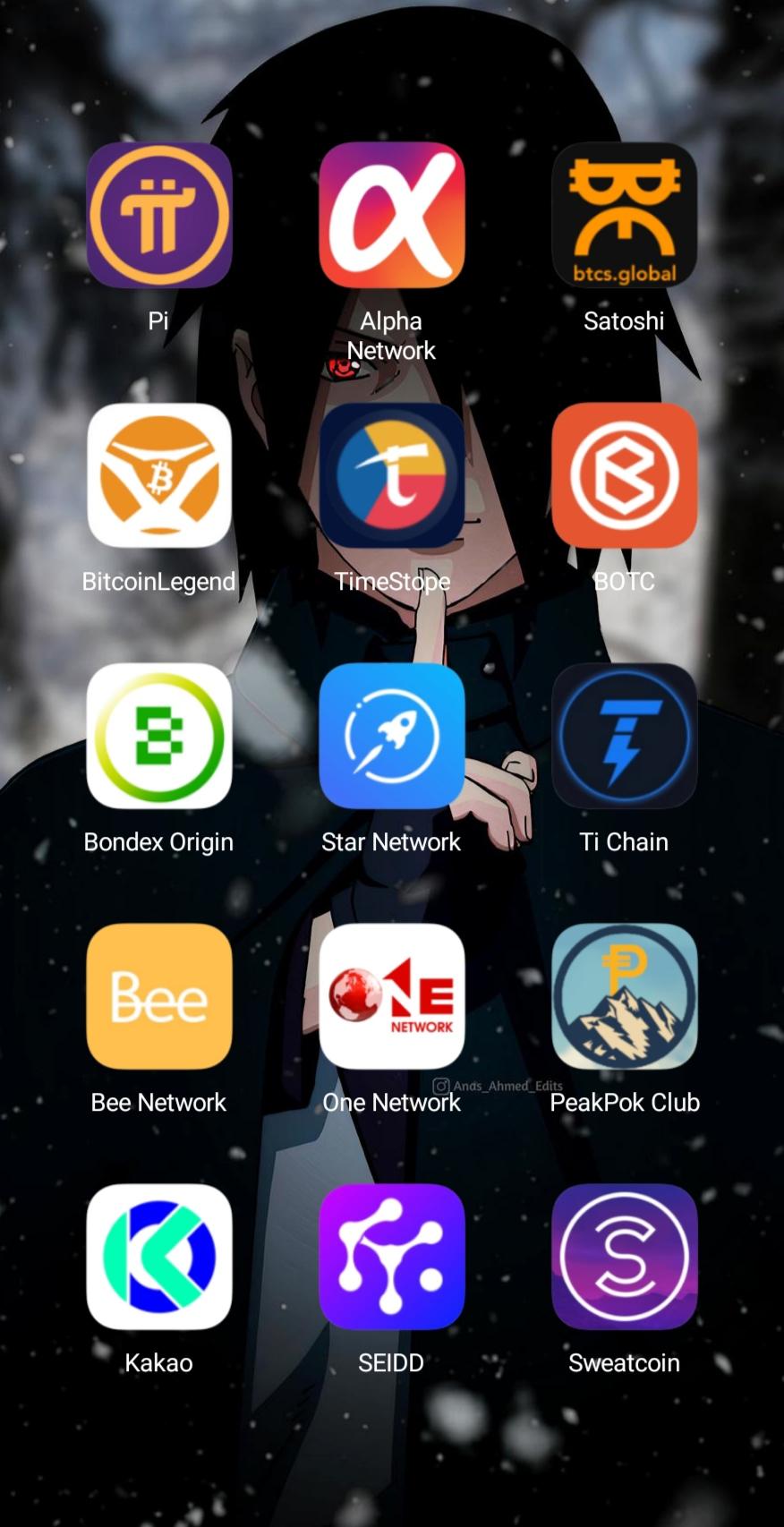784x1527 pixels.
Task: Open the Ti Chain app
Action: click(x=625, y=736)
